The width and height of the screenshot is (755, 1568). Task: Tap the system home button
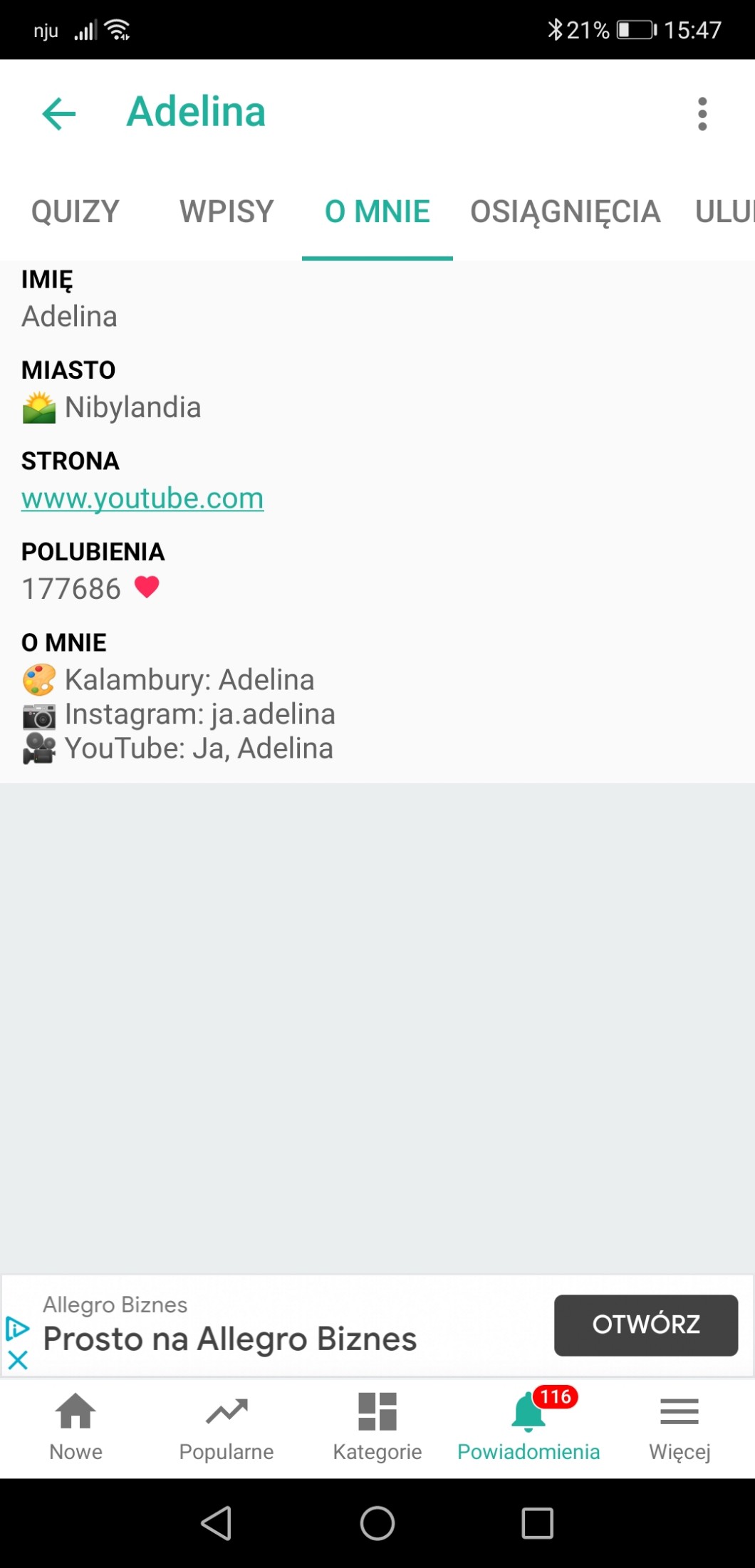point(377,1524)
